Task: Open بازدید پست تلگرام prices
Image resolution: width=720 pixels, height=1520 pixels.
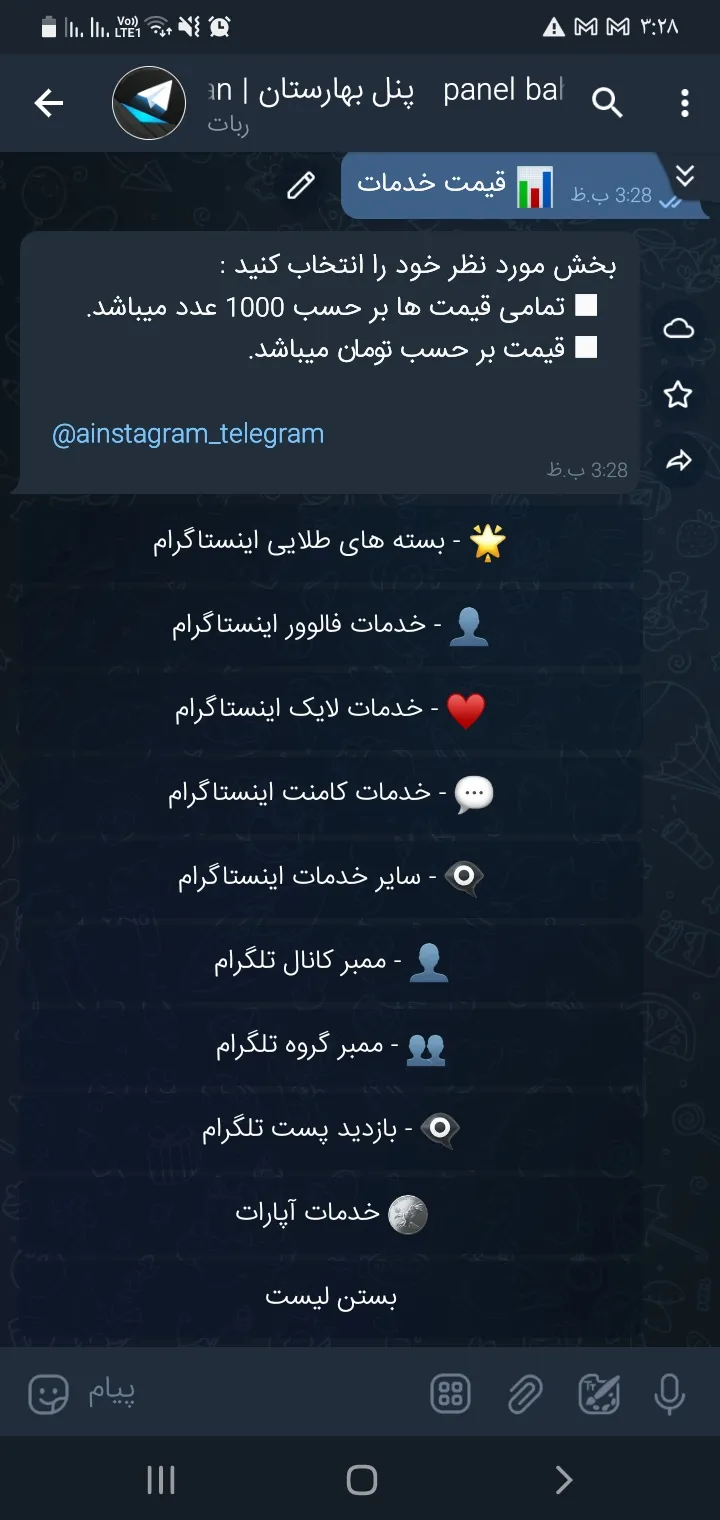Action: [x=330, y=1130]
